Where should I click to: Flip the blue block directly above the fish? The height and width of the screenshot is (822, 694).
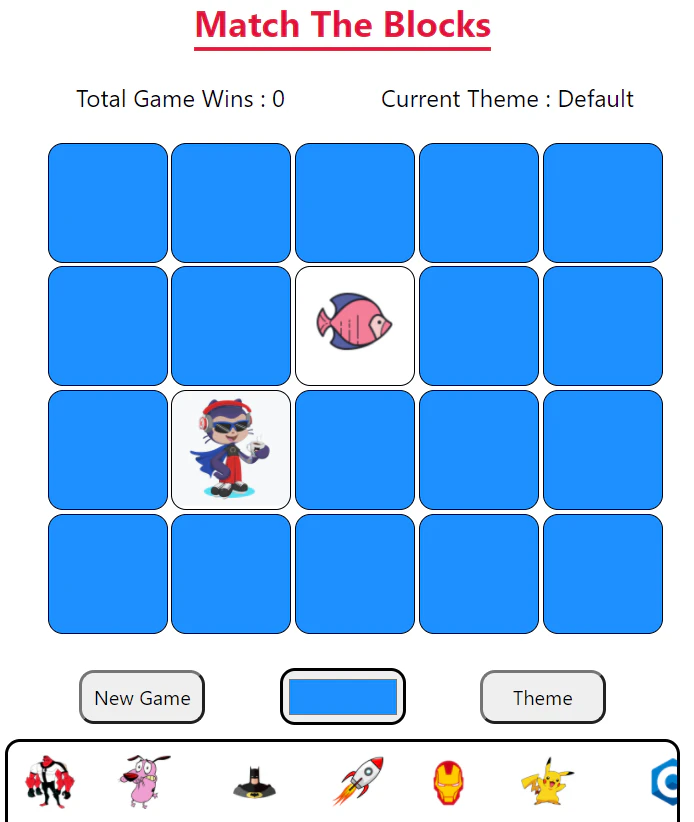[355, 203]
